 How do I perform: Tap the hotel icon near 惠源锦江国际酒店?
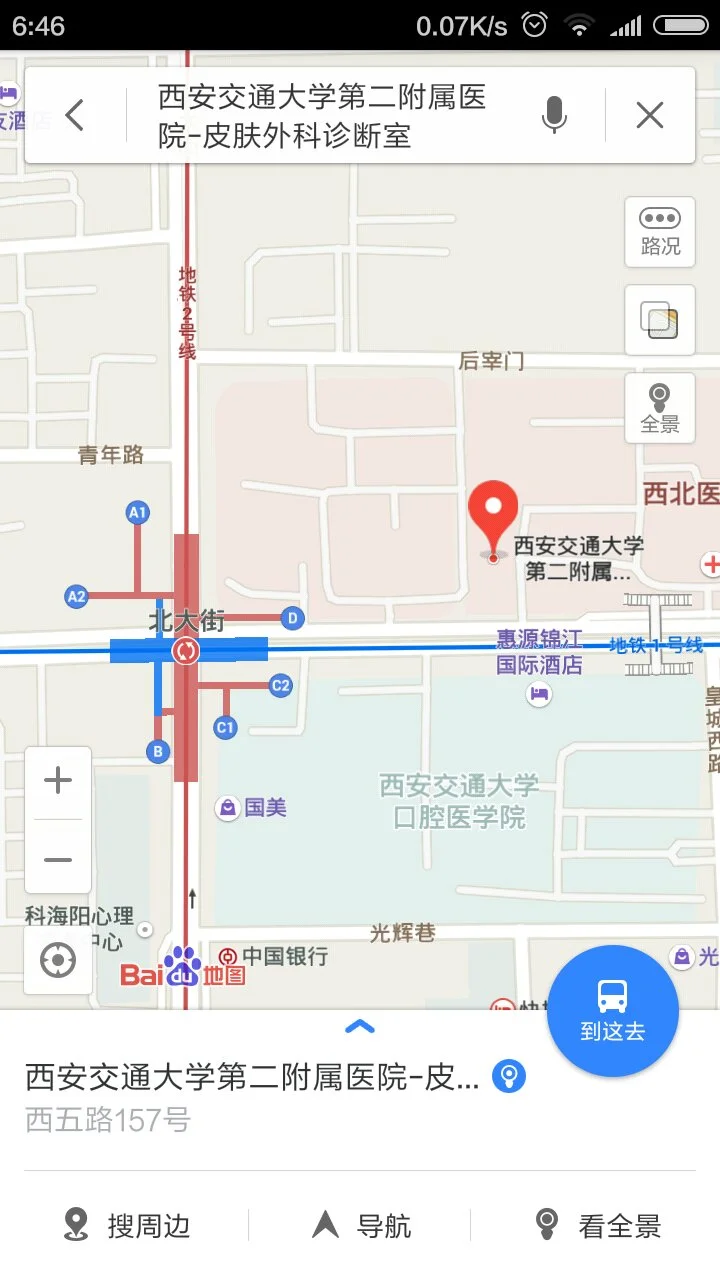click(540, 692)
